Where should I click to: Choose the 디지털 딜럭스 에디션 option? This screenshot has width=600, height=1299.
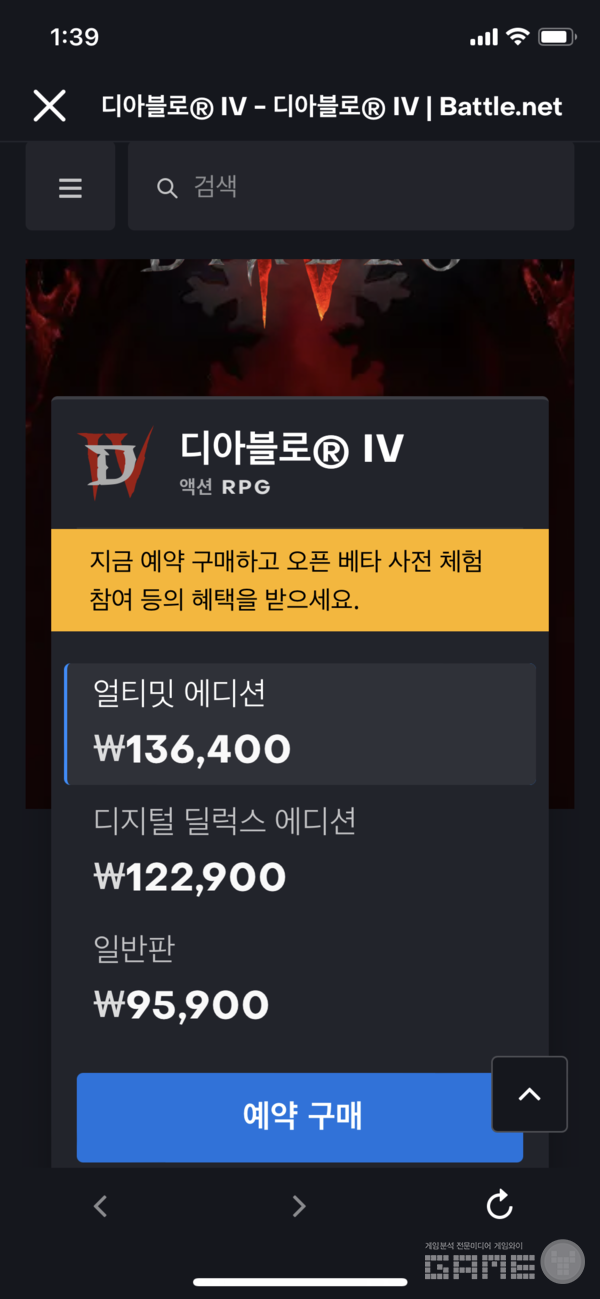[x=300, y=850]
